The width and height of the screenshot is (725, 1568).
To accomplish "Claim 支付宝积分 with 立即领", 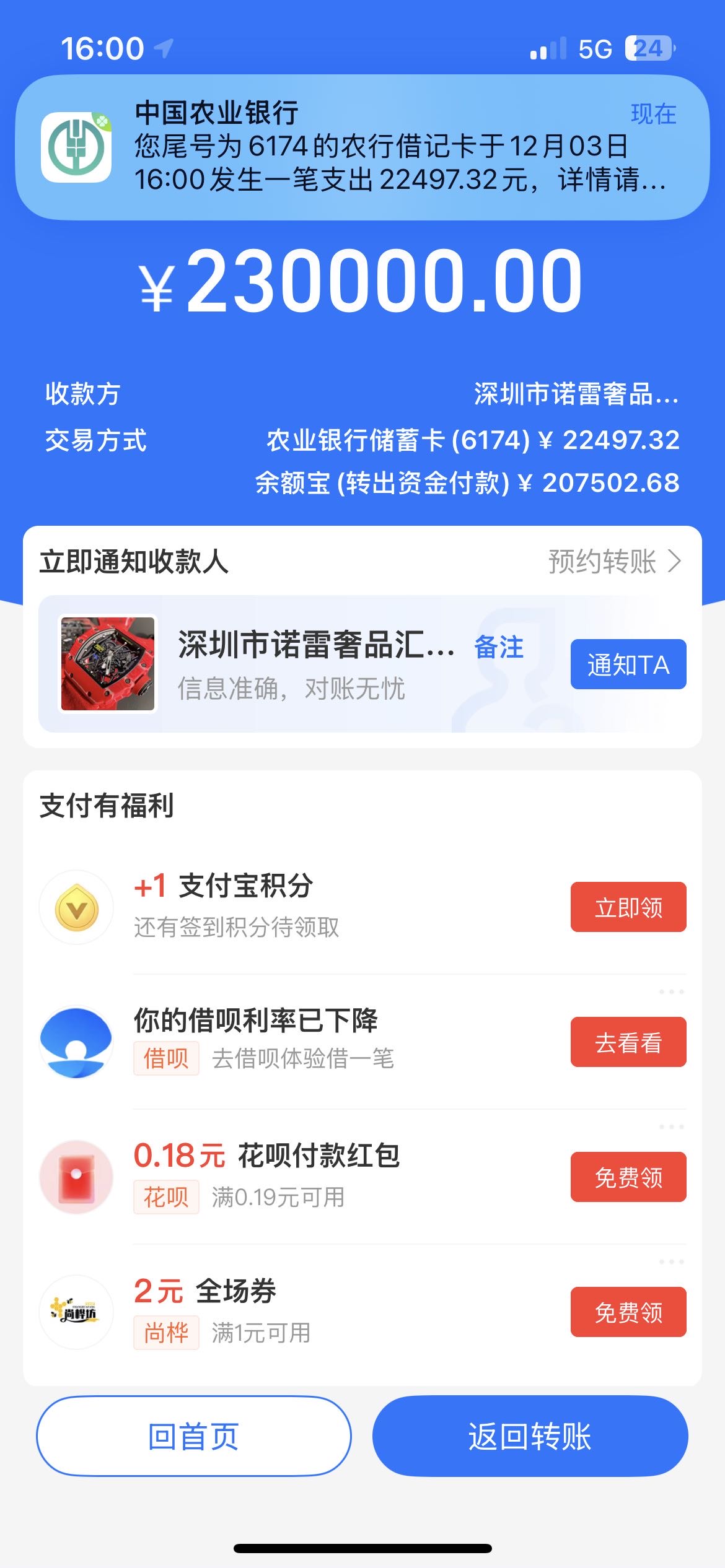I will point(628,907).
